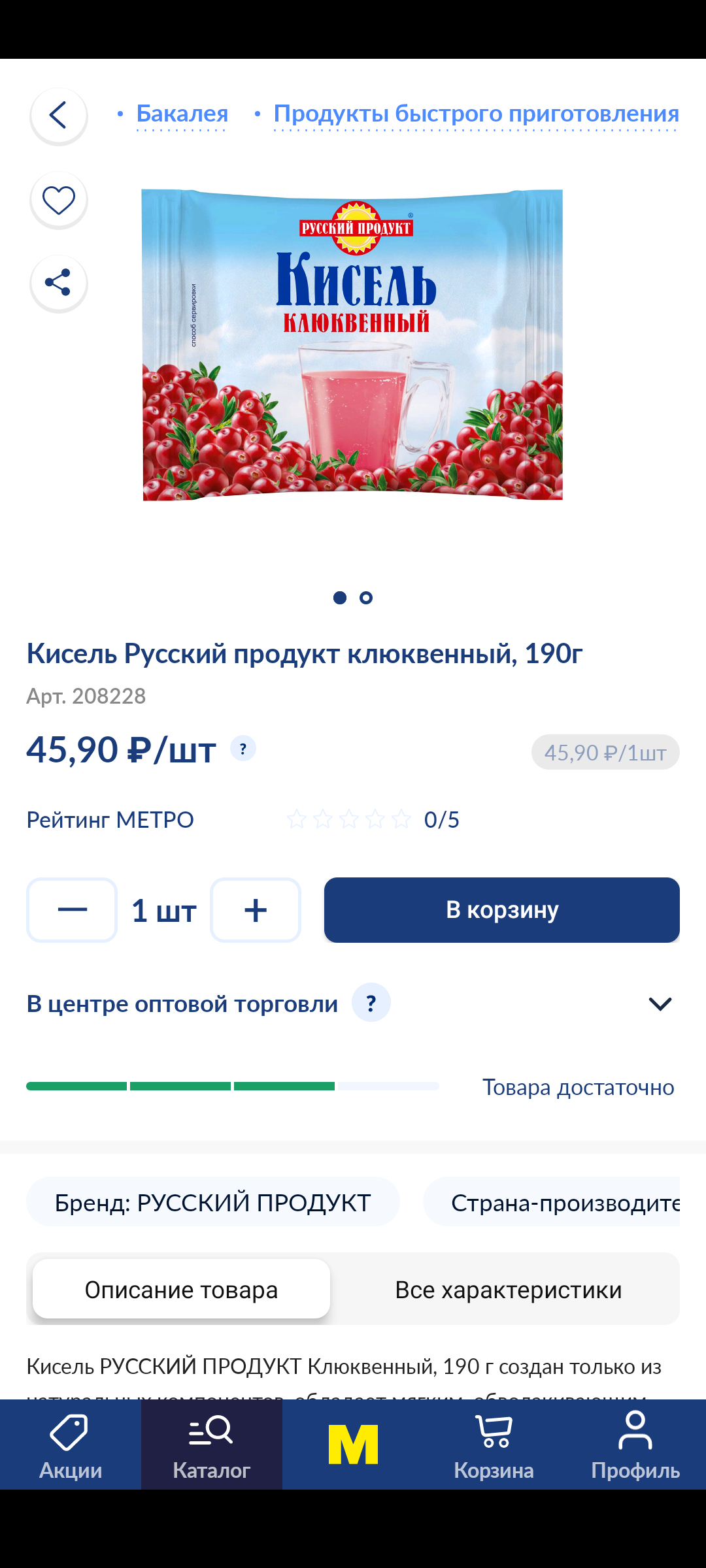This screenshot has width=706, height=1568.
Task: Switch to the Описание товара tab
Action: pos(182,1290)
